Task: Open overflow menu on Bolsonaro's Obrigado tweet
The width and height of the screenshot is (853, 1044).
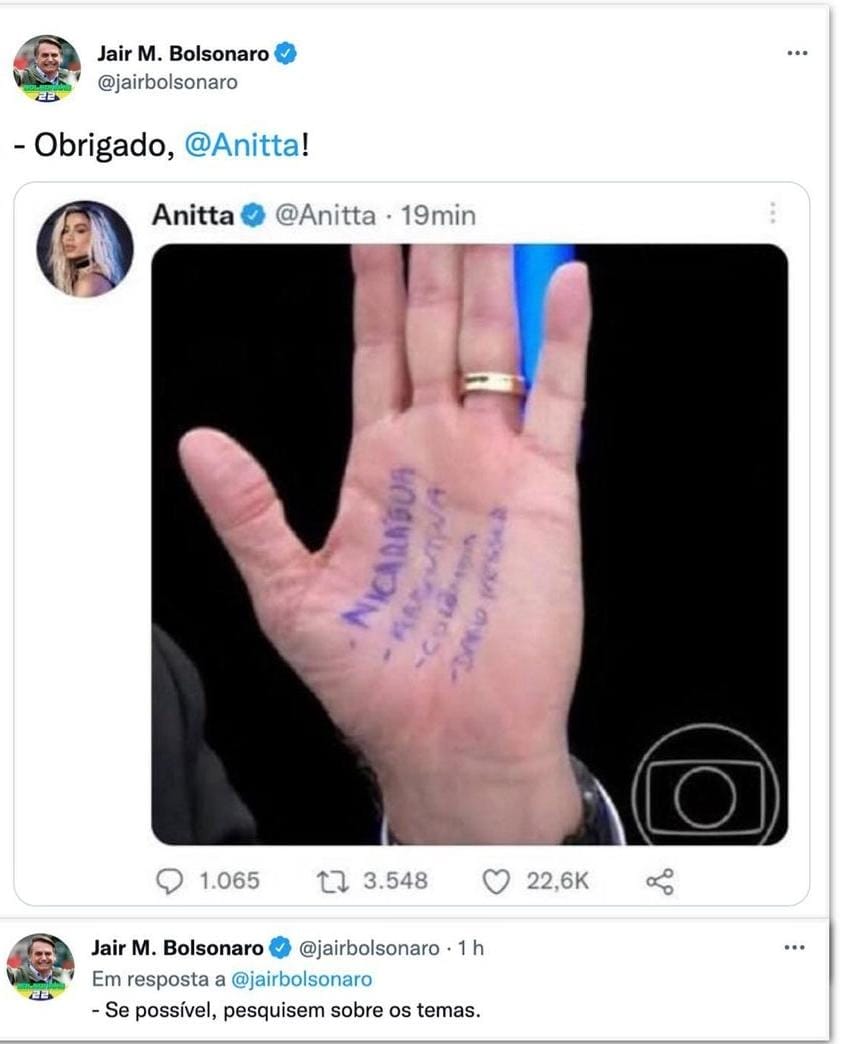Action: pos(796,54)
